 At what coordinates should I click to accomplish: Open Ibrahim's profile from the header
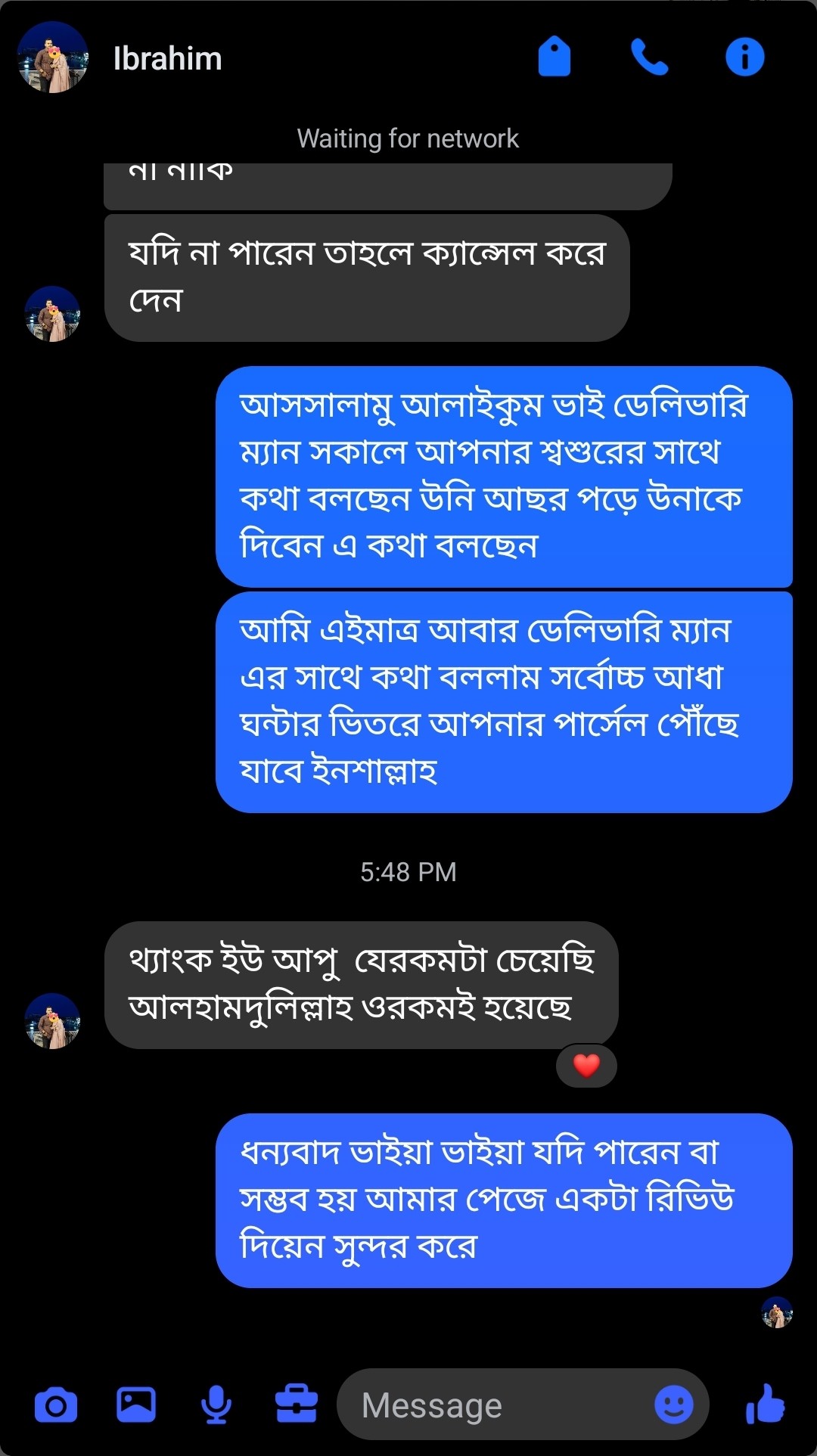166,58
